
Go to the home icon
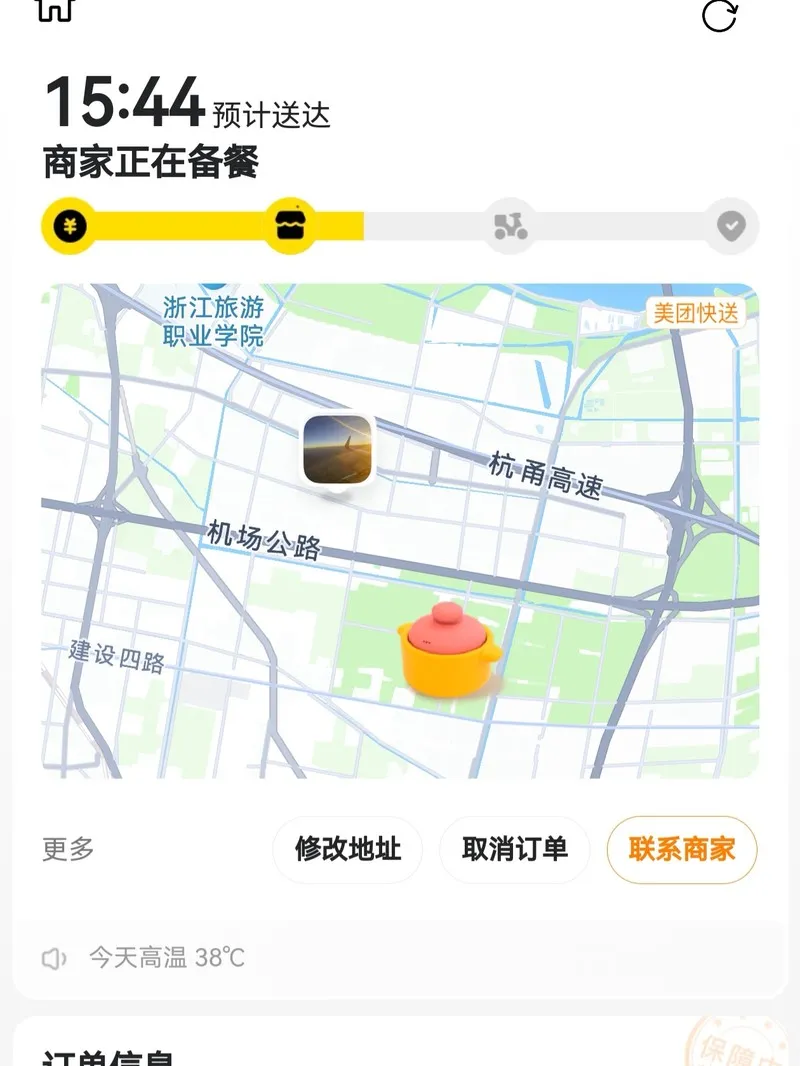pos(55,9)
